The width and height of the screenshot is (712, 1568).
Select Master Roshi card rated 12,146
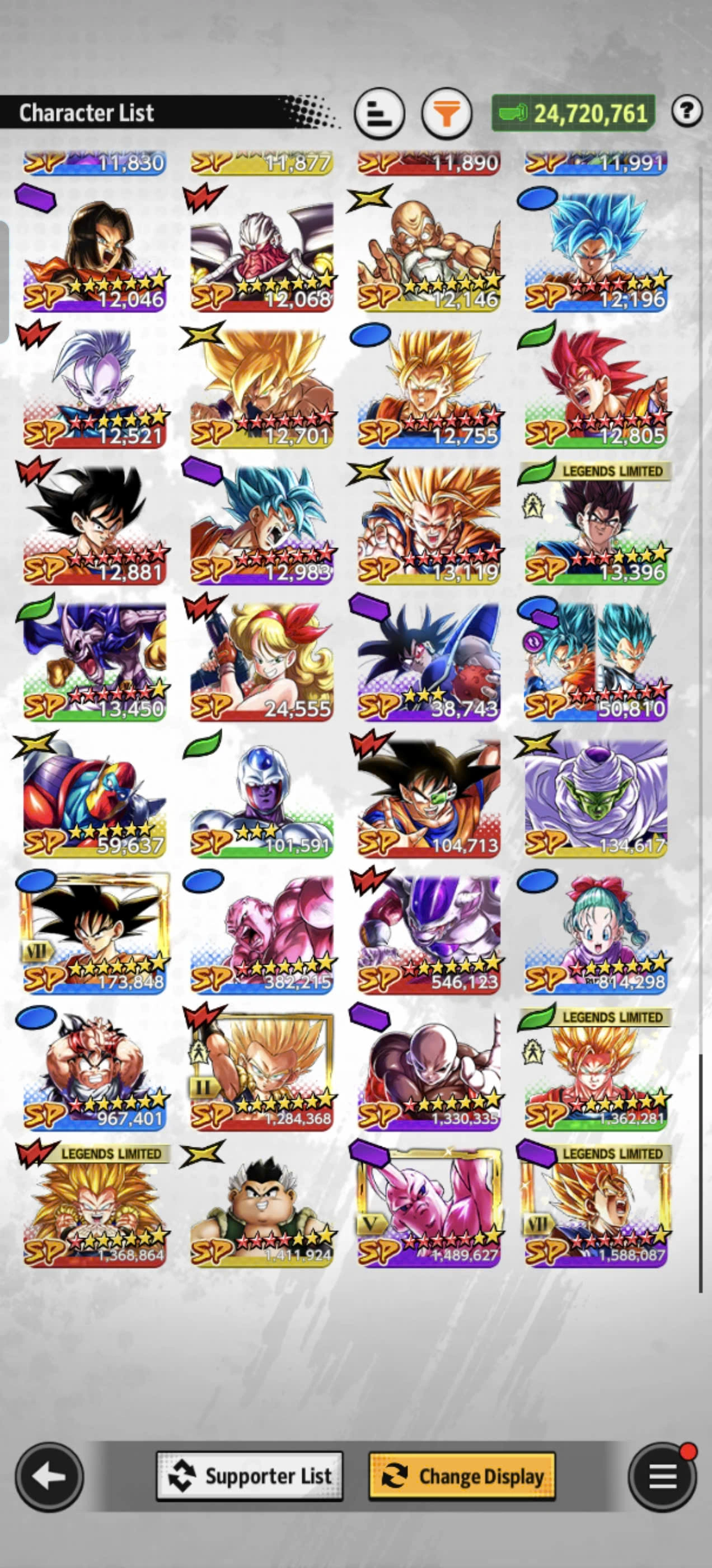click(428, 253)
